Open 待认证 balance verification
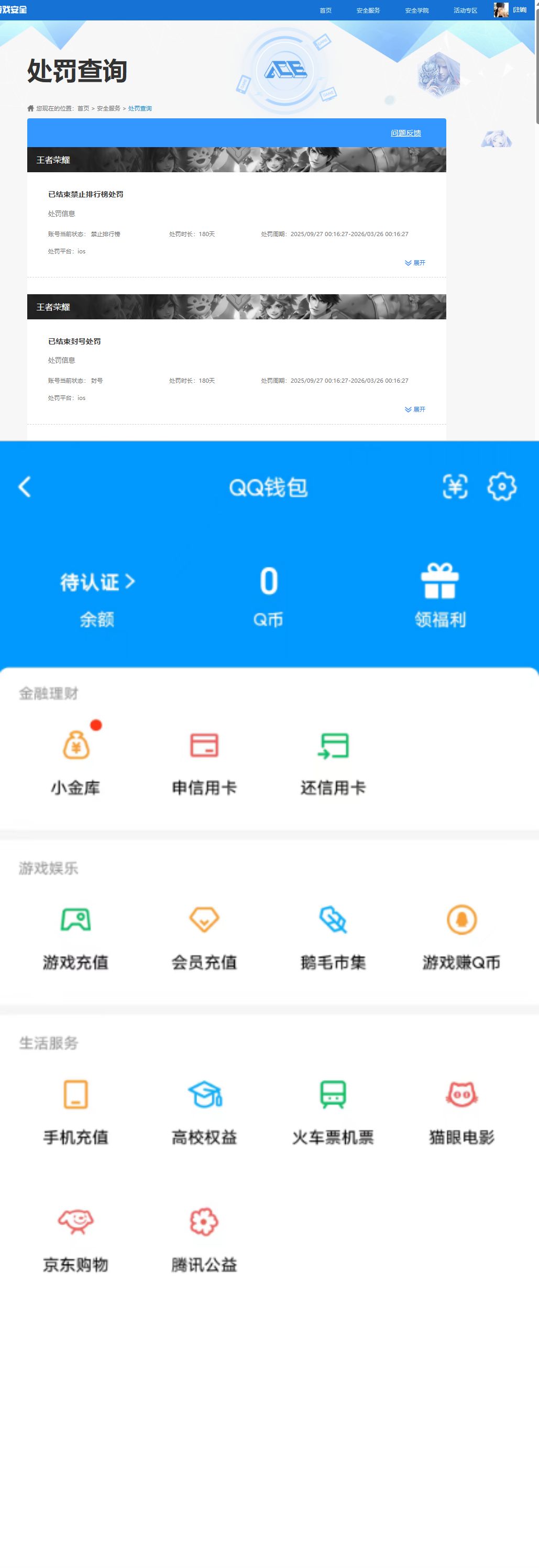The width and height of the screenshot is (539, 1568). tap(96, 582)
